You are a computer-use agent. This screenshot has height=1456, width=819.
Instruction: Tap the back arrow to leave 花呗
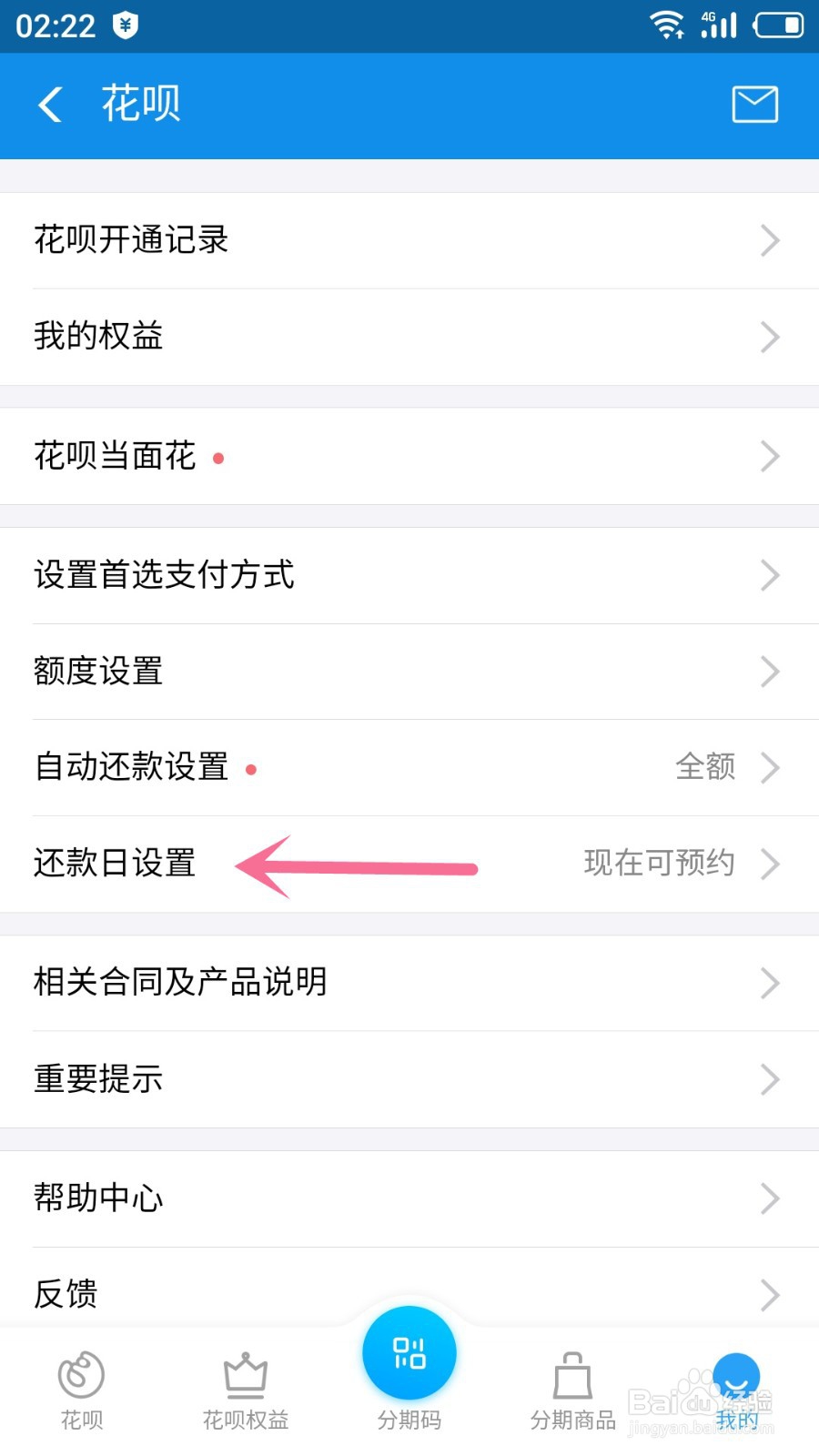[x=50, y=105]
